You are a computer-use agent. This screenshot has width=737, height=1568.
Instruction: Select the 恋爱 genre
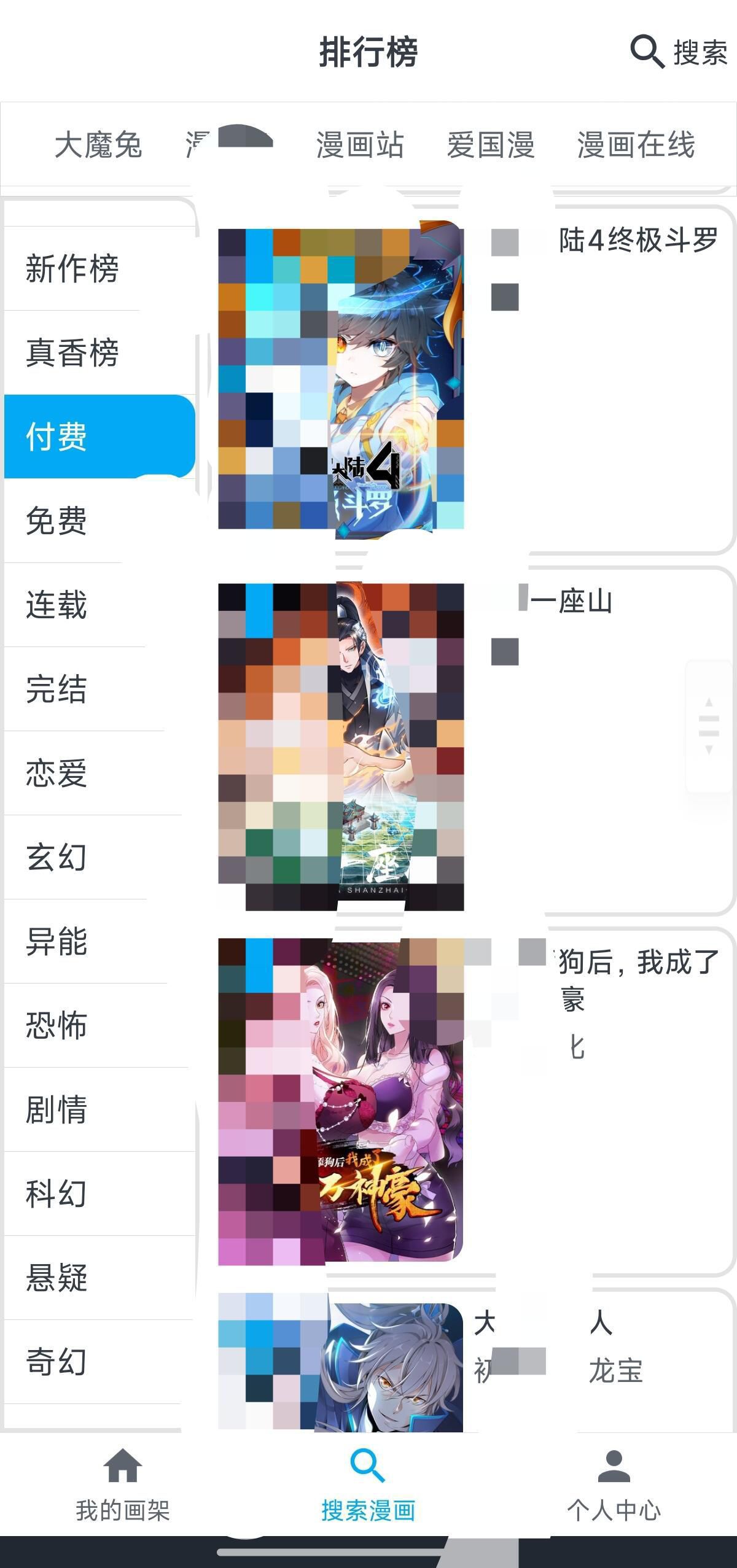pyautogui.click(x=57, y=774)
